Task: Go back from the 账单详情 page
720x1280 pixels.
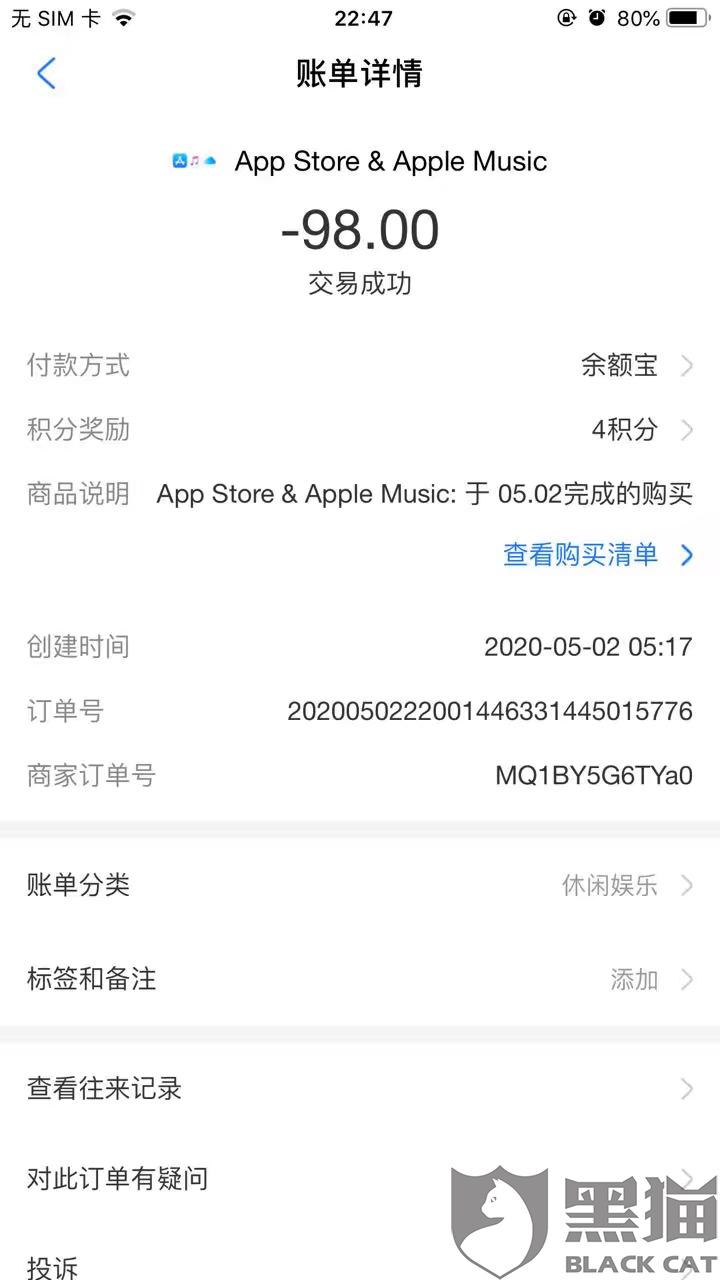Action: (x=46, y=74)
